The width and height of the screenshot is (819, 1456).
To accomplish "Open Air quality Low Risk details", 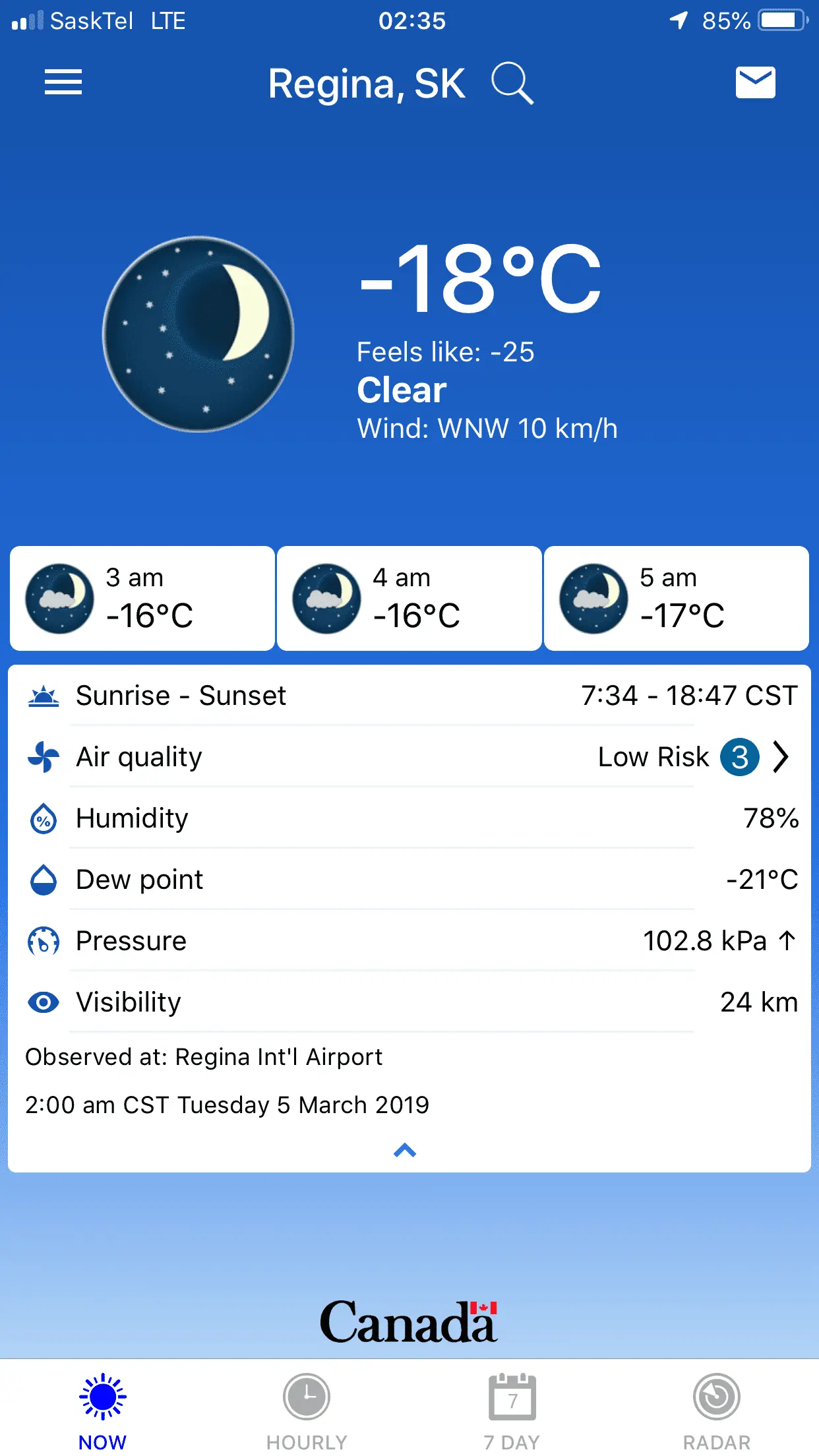I will click(x=692, y=757).
